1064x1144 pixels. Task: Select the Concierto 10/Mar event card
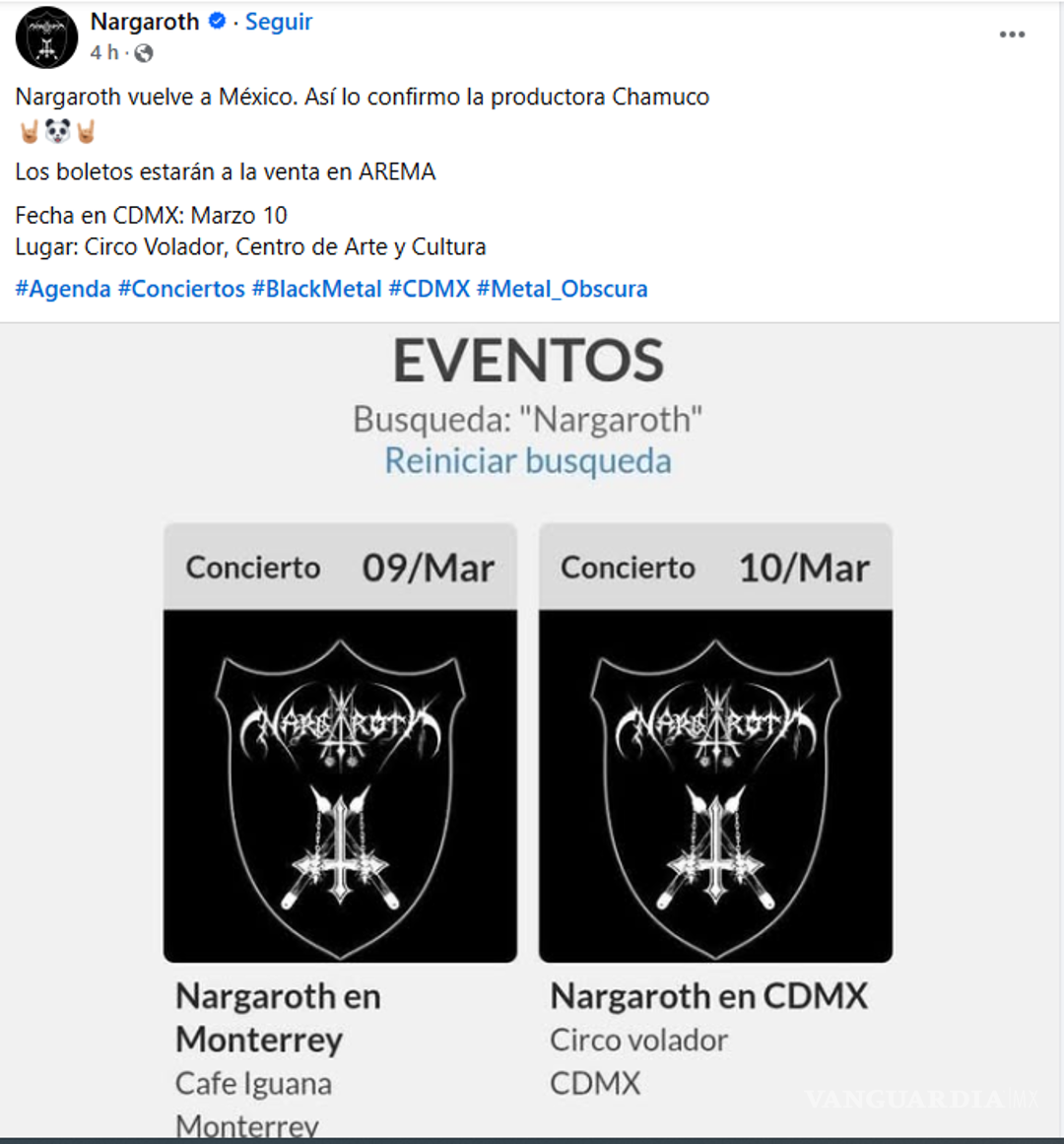pyautogui.click(x=715, y=739)
